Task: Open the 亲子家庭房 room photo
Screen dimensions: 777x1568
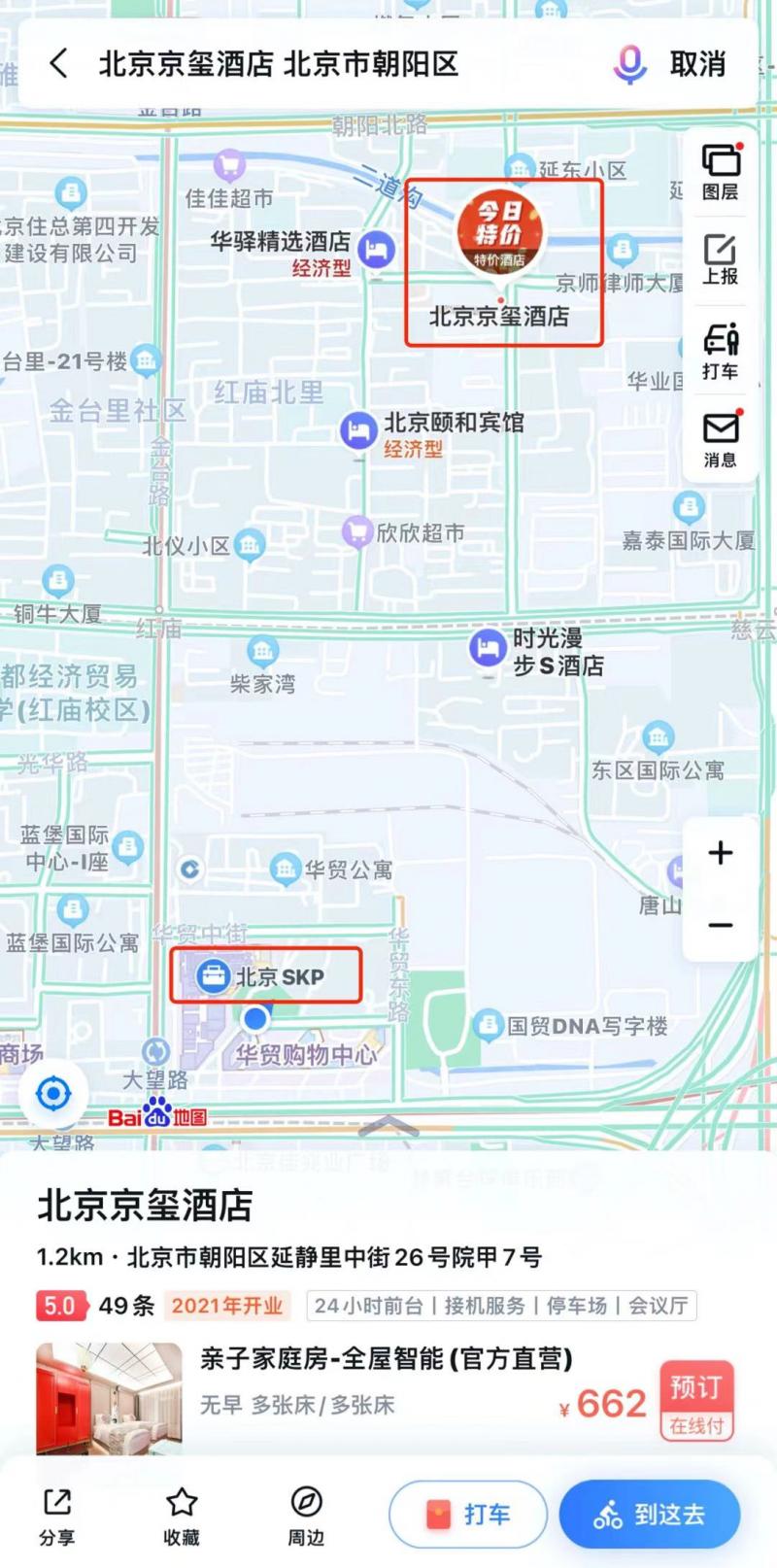Action: [109, 1399]
